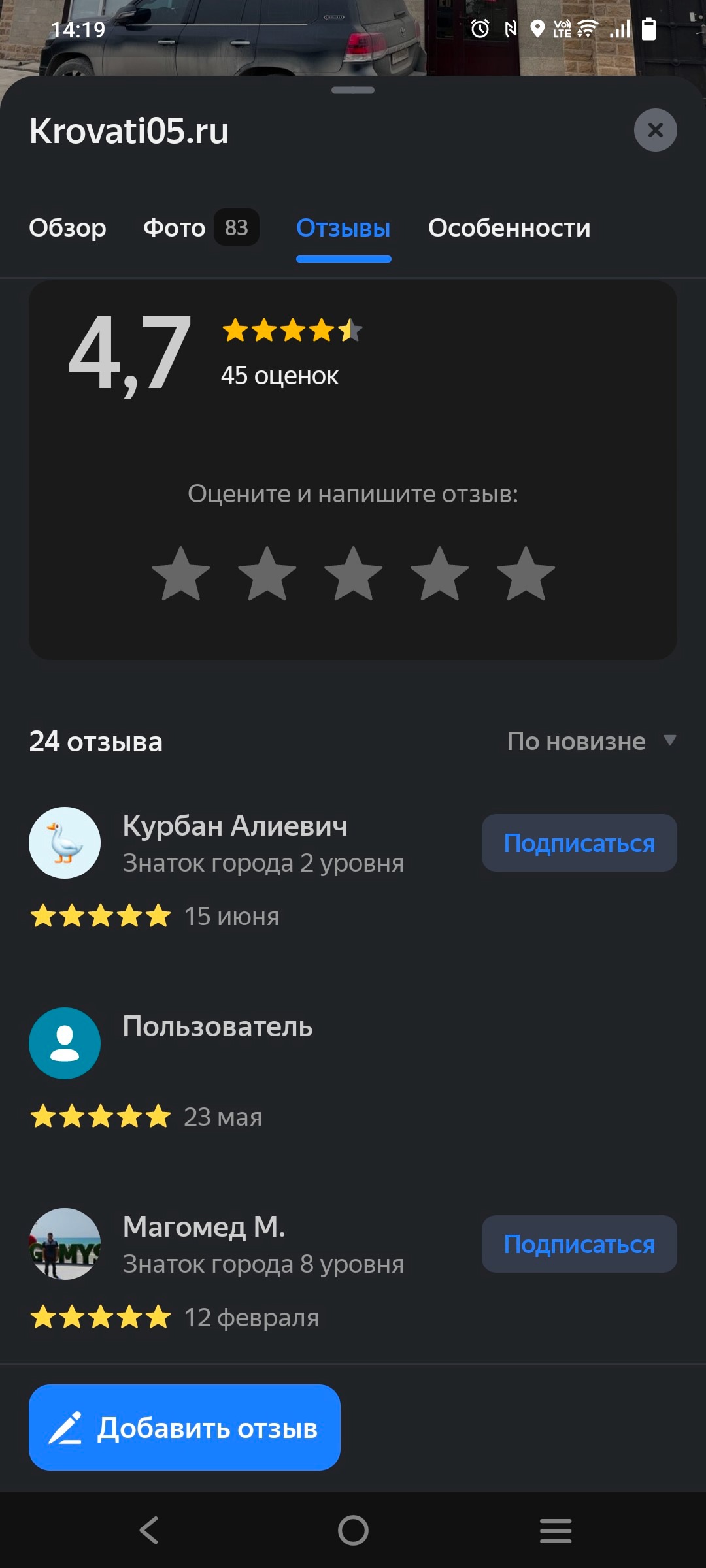Tap the Android back navigation arrow
Image resolution: width=706 pixels, height=1568 pixels.
click(x=149, y=1529)
